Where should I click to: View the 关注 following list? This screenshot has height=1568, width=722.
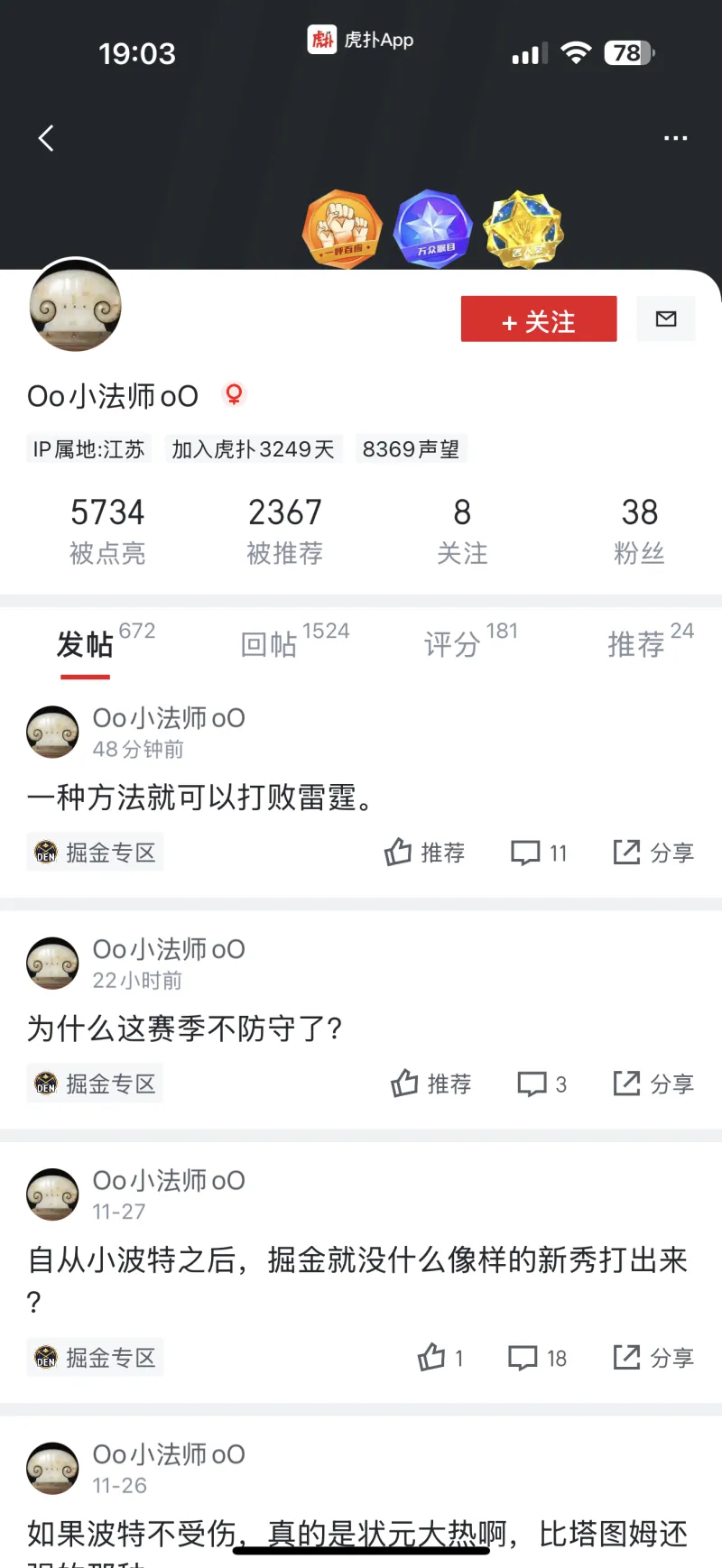coord(462,530)
